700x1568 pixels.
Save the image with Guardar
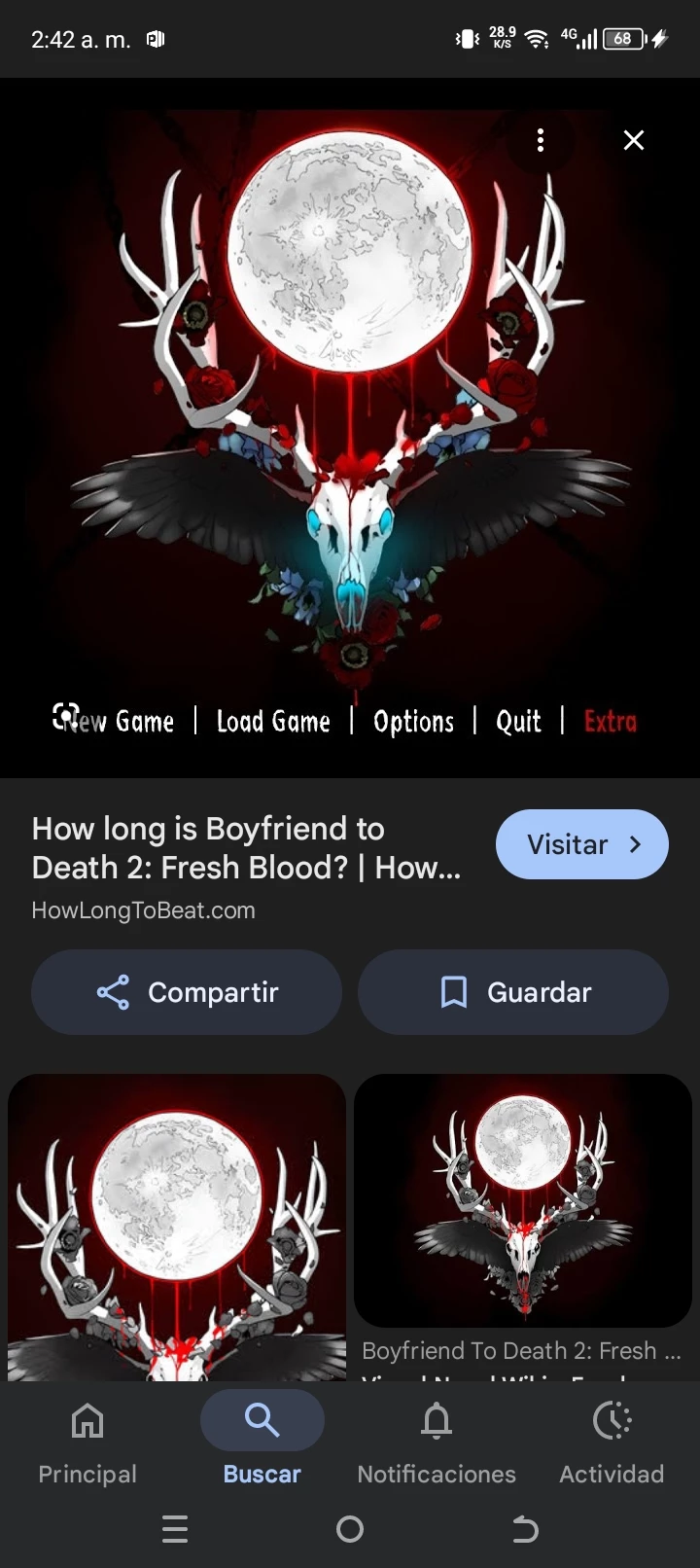[513, 992]
